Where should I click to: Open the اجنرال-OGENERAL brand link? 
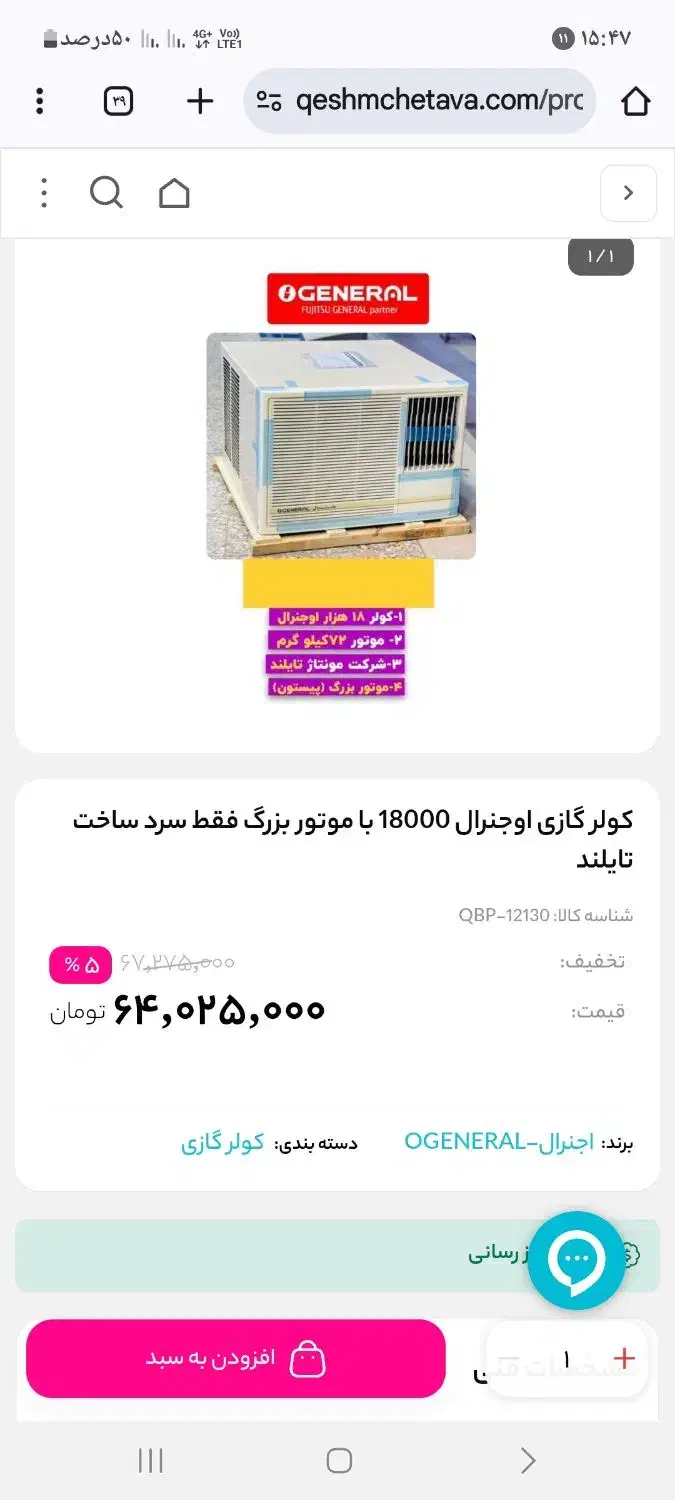(x=498, y=1141)
